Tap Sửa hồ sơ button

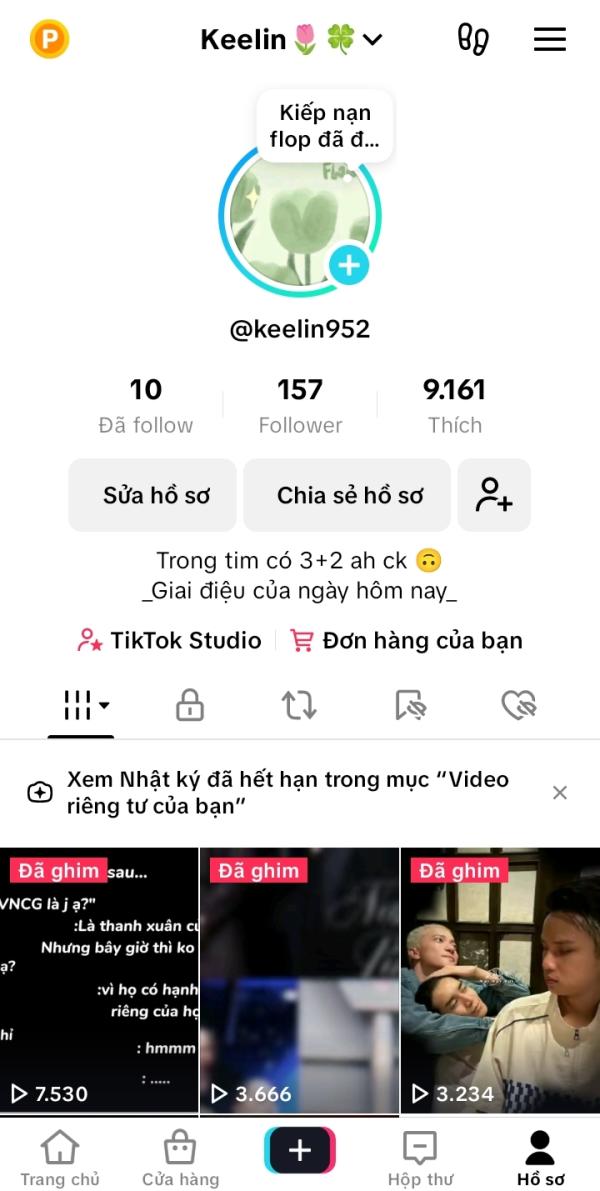(153, 495)
